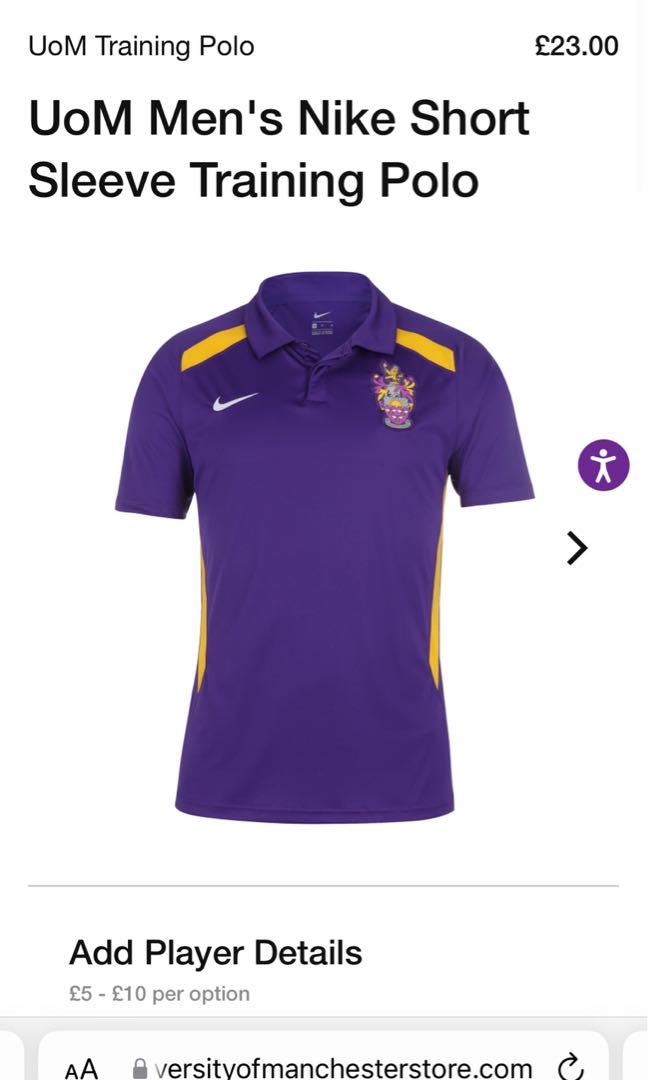Open Safari text size AA menu
This screenshot has height=1080, width=648.
(x=82, y=1068)
